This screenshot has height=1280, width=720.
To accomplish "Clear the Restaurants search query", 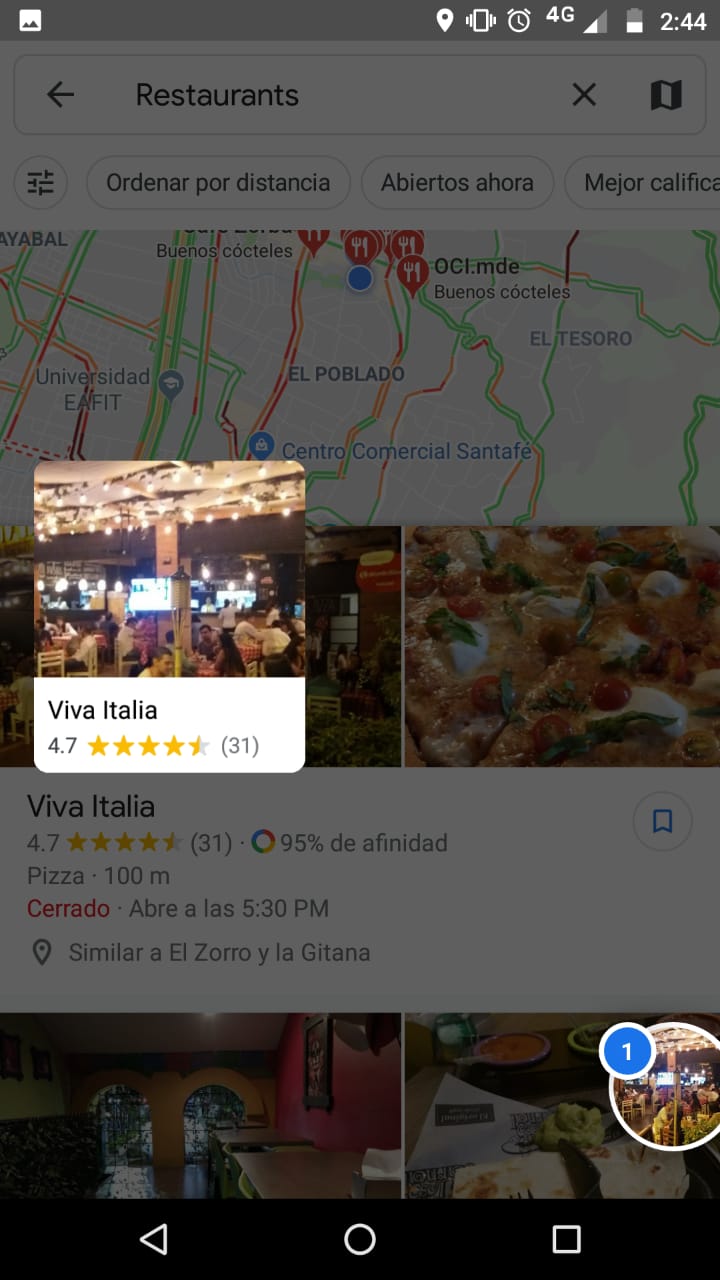I will tap(584, 95).
